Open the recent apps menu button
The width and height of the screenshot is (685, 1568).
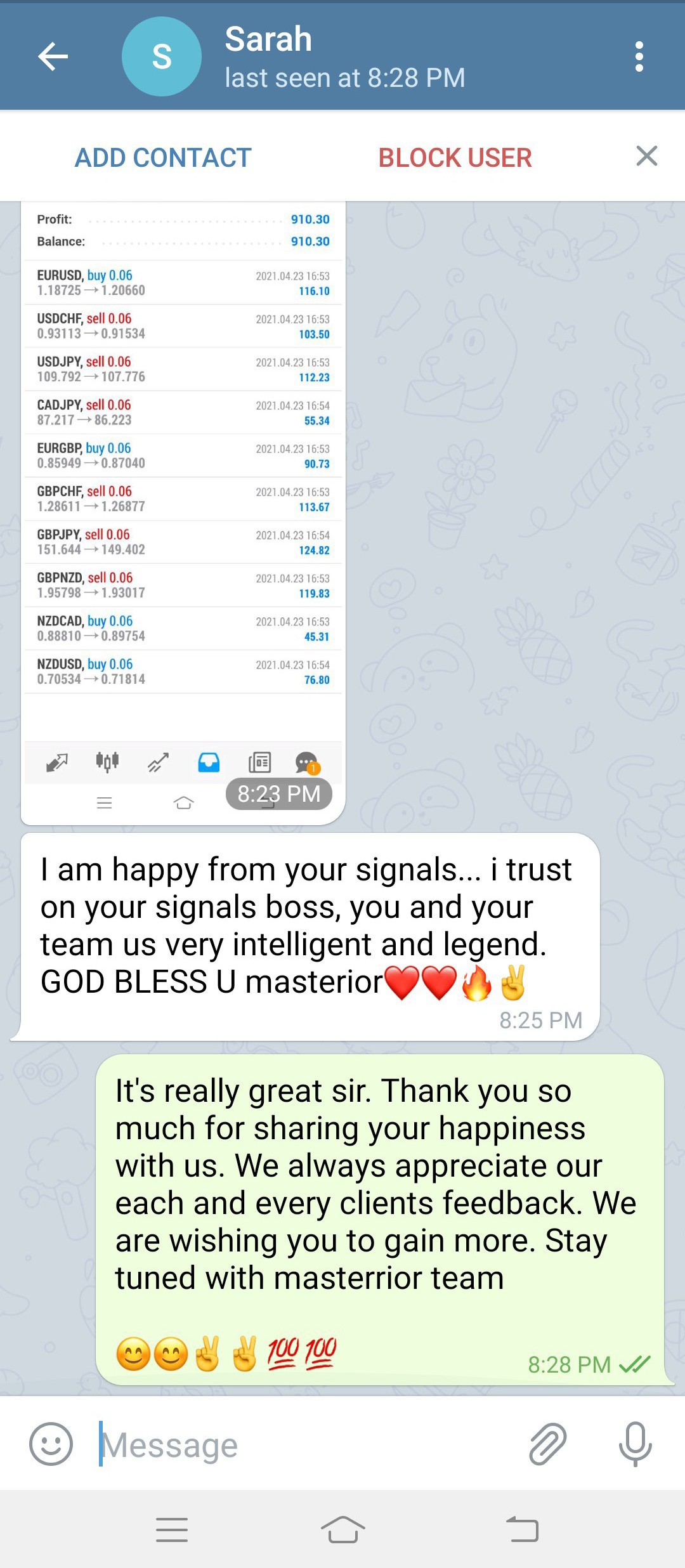[172, 1529]
